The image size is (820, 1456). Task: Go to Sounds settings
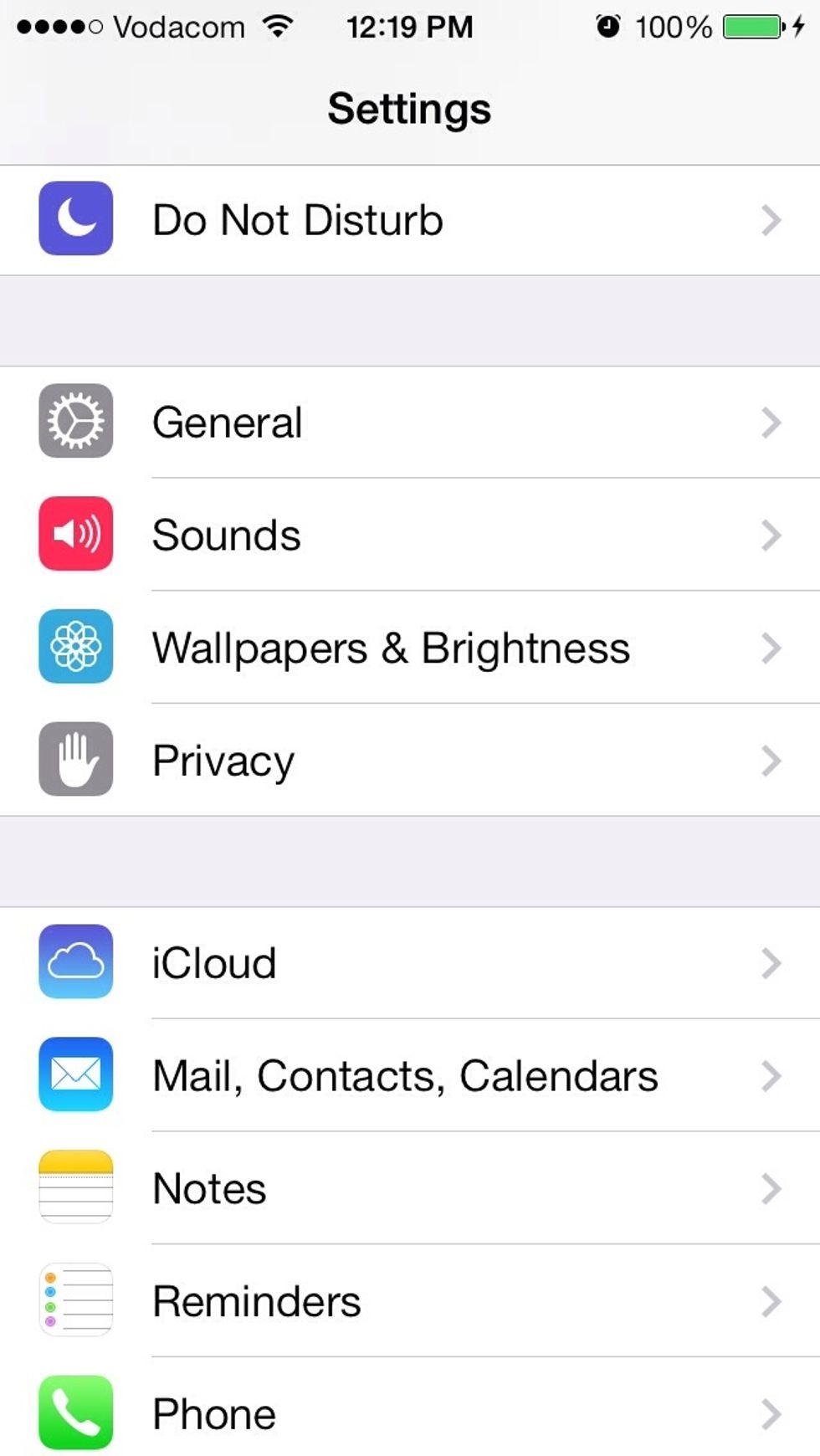[x=410, y=535]
